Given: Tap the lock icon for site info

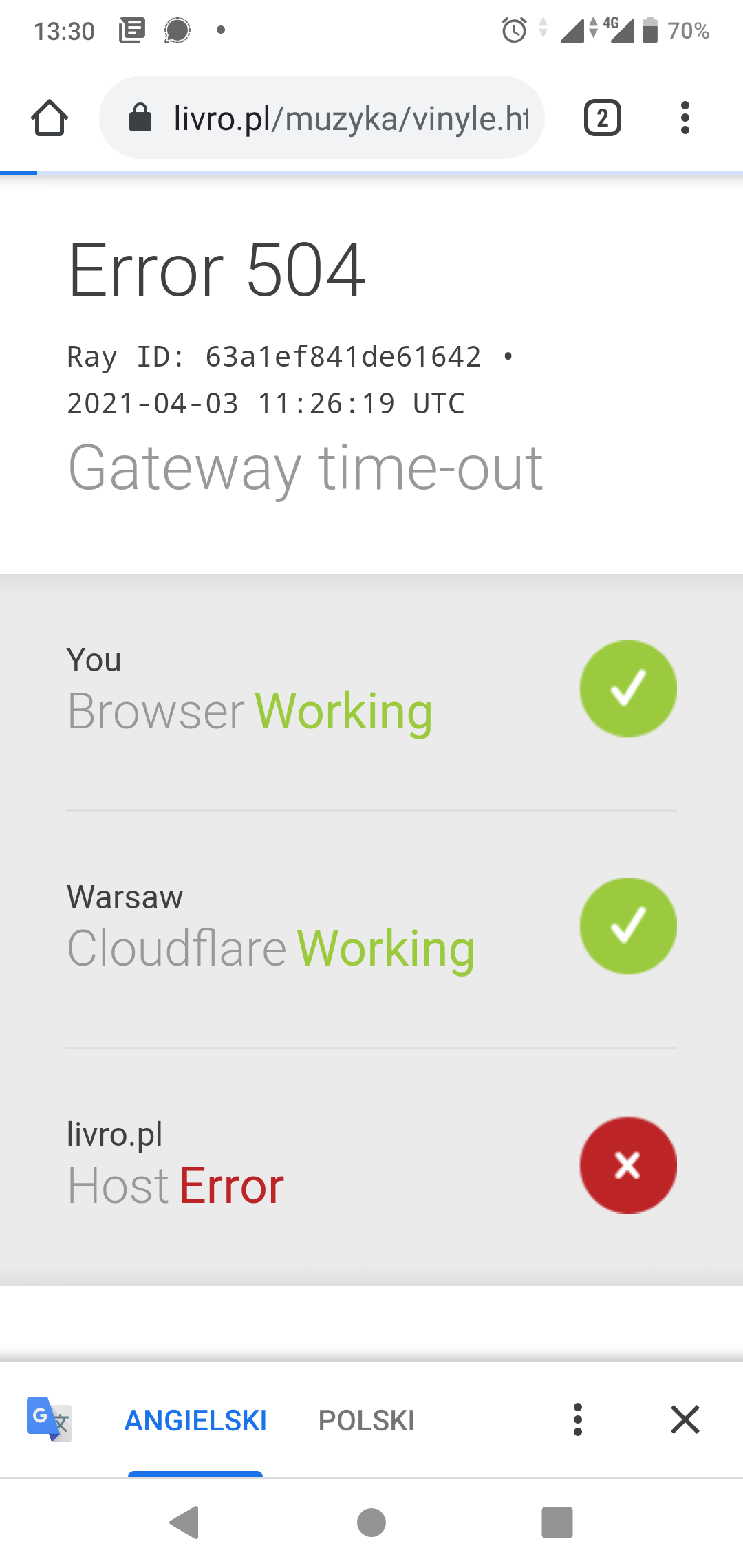Looking at the screenshot, I should click(x=140, y=118).
